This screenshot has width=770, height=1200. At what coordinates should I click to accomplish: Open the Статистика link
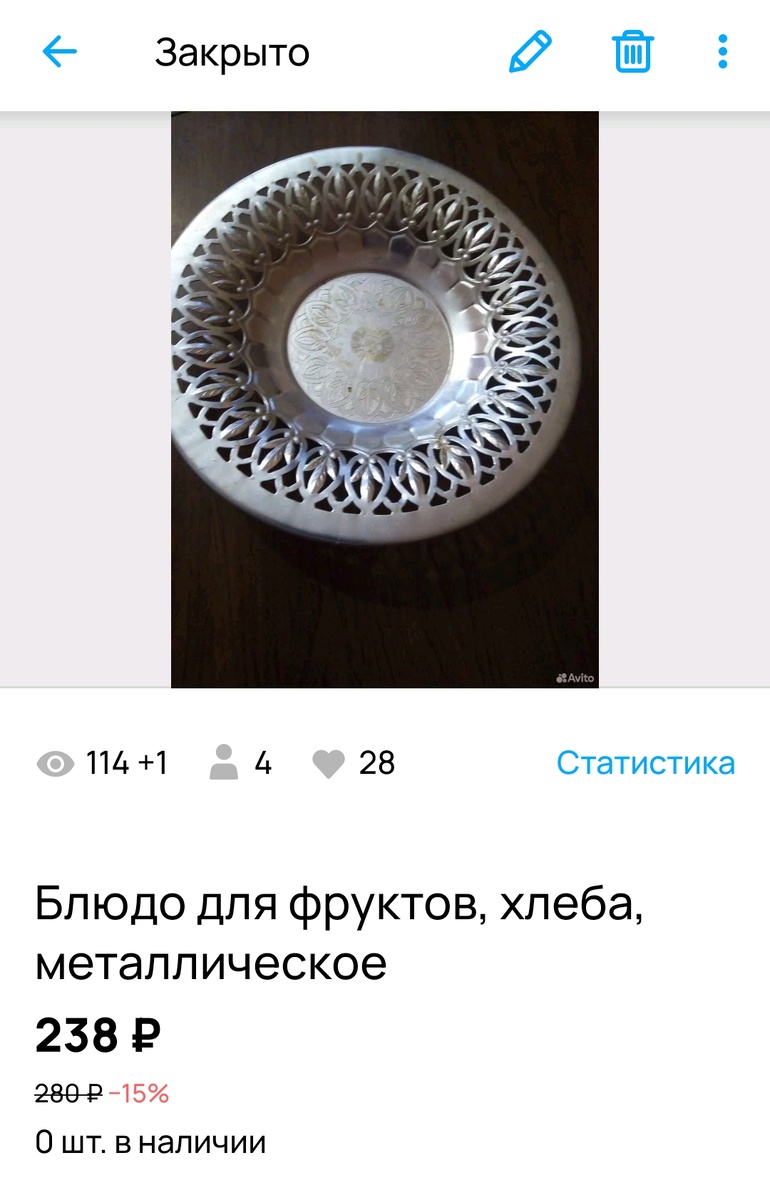646,762
